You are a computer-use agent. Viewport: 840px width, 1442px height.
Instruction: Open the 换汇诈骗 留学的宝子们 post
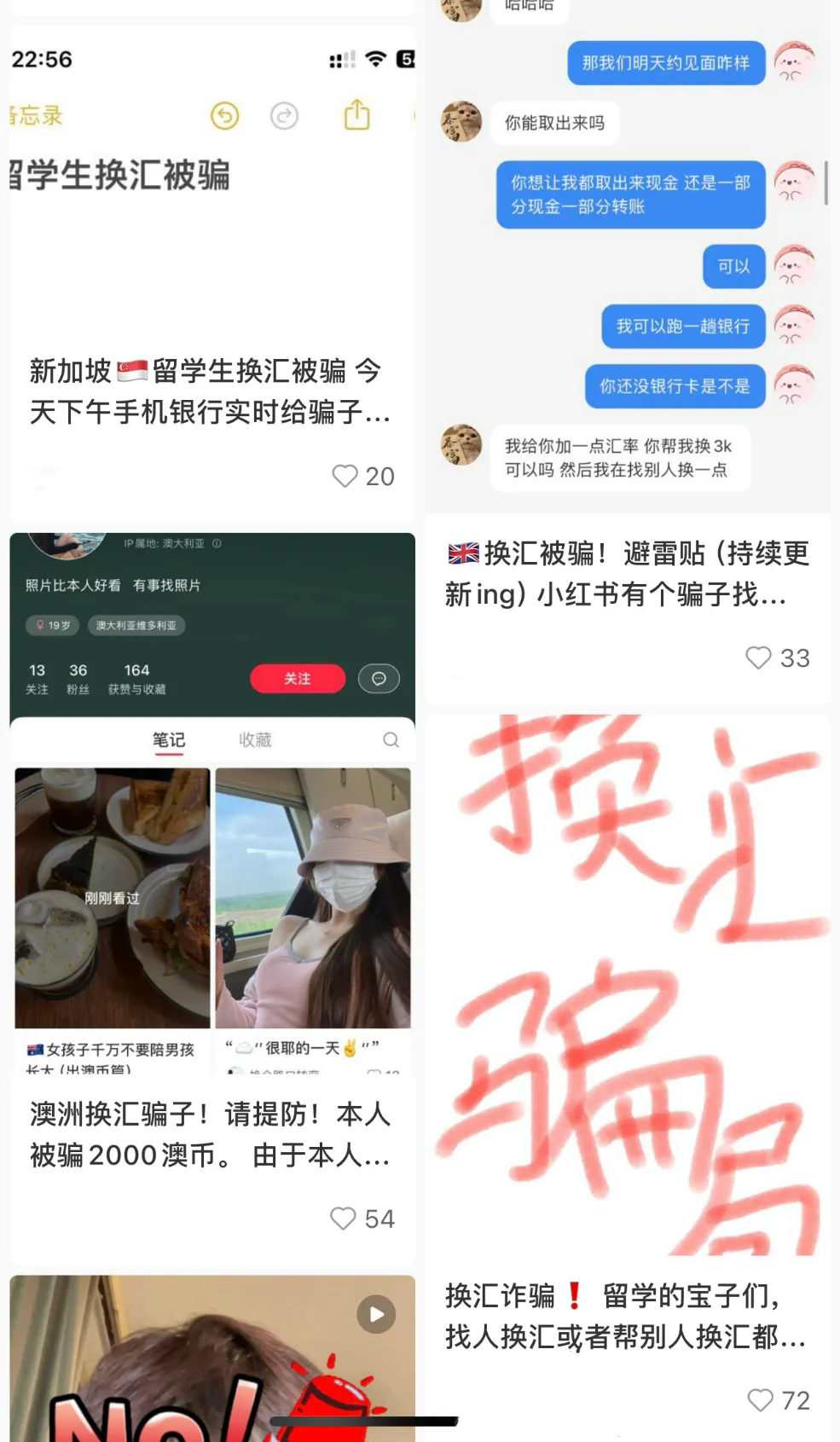point(625,1316)
